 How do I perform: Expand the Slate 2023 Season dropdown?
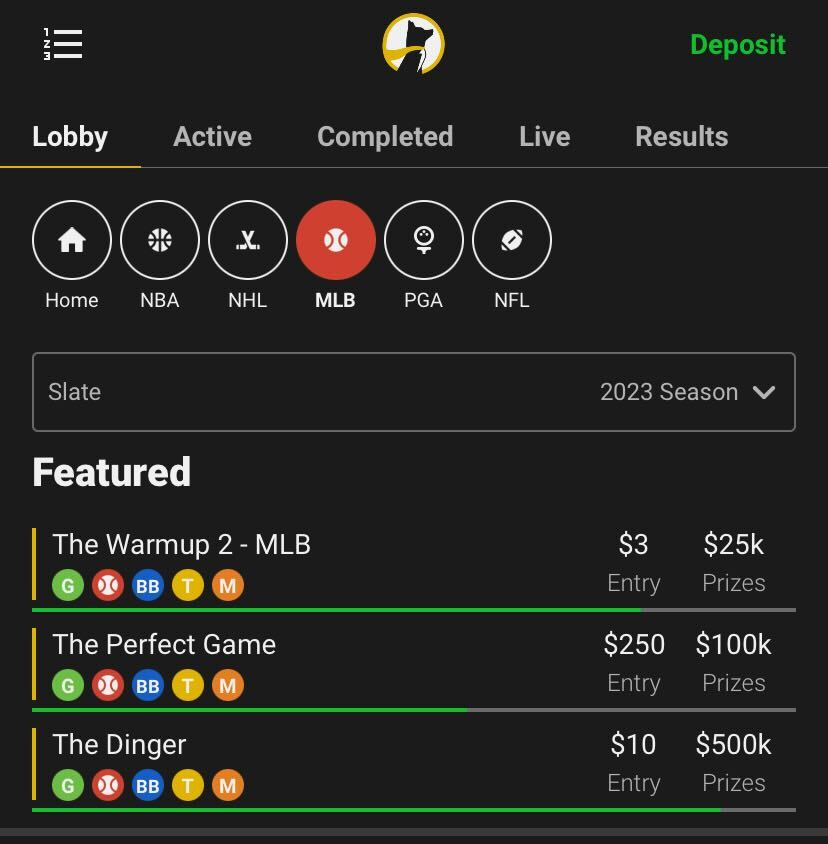tap(414, 392)
